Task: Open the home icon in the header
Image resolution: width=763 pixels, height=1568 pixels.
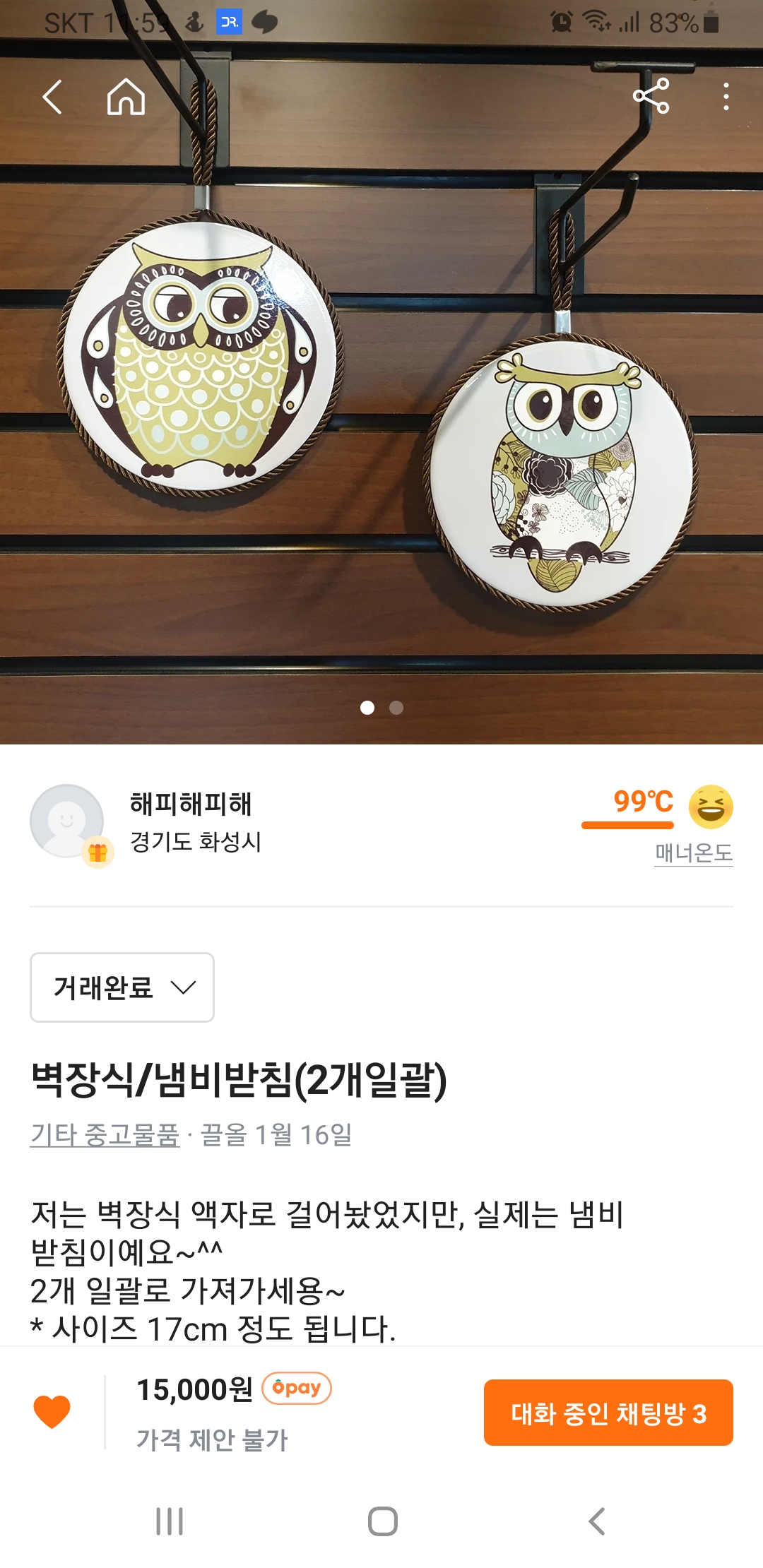Action: 126,97
